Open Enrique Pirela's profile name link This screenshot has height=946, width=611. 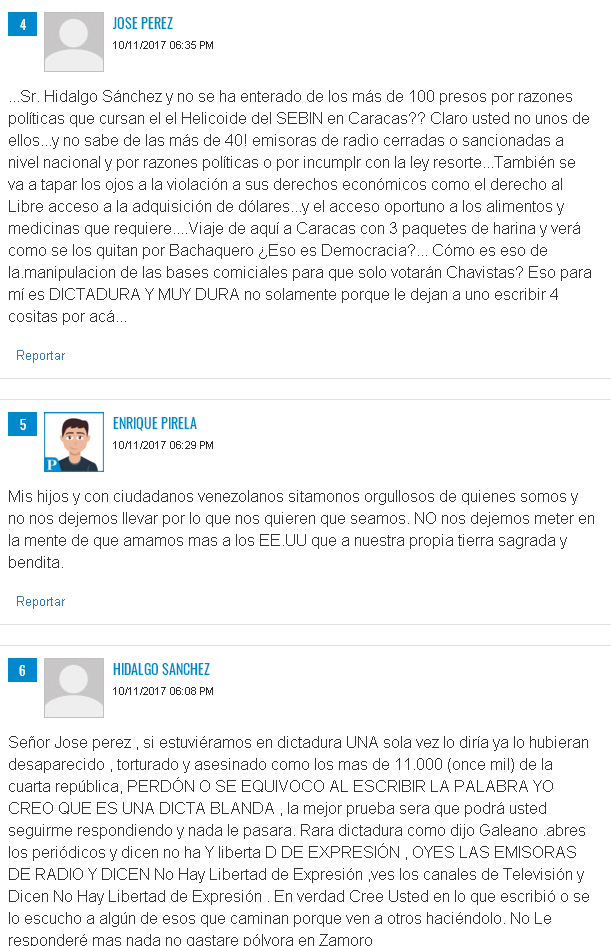coord(154,423)
